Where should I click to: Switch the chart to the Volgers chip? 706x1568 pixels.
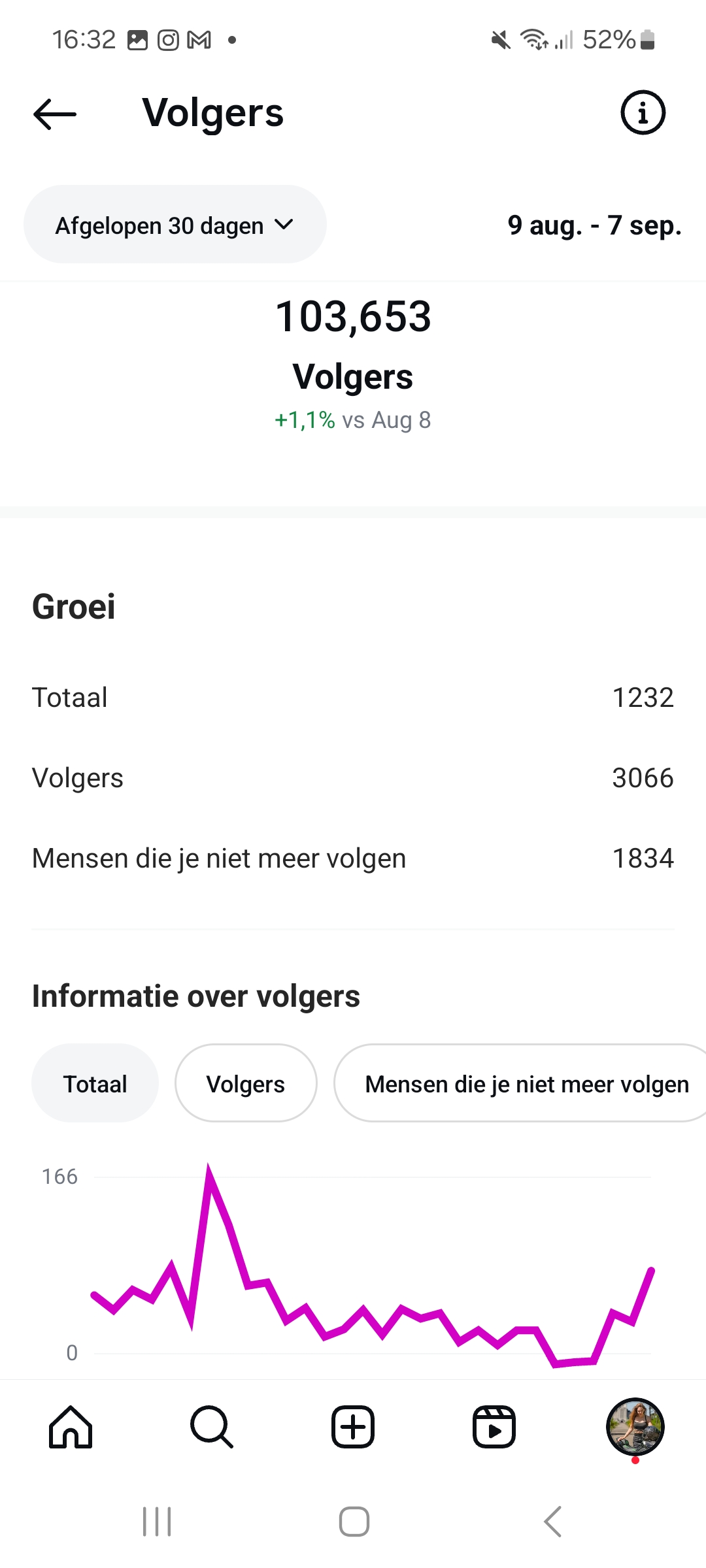[x=246, y=1084]
